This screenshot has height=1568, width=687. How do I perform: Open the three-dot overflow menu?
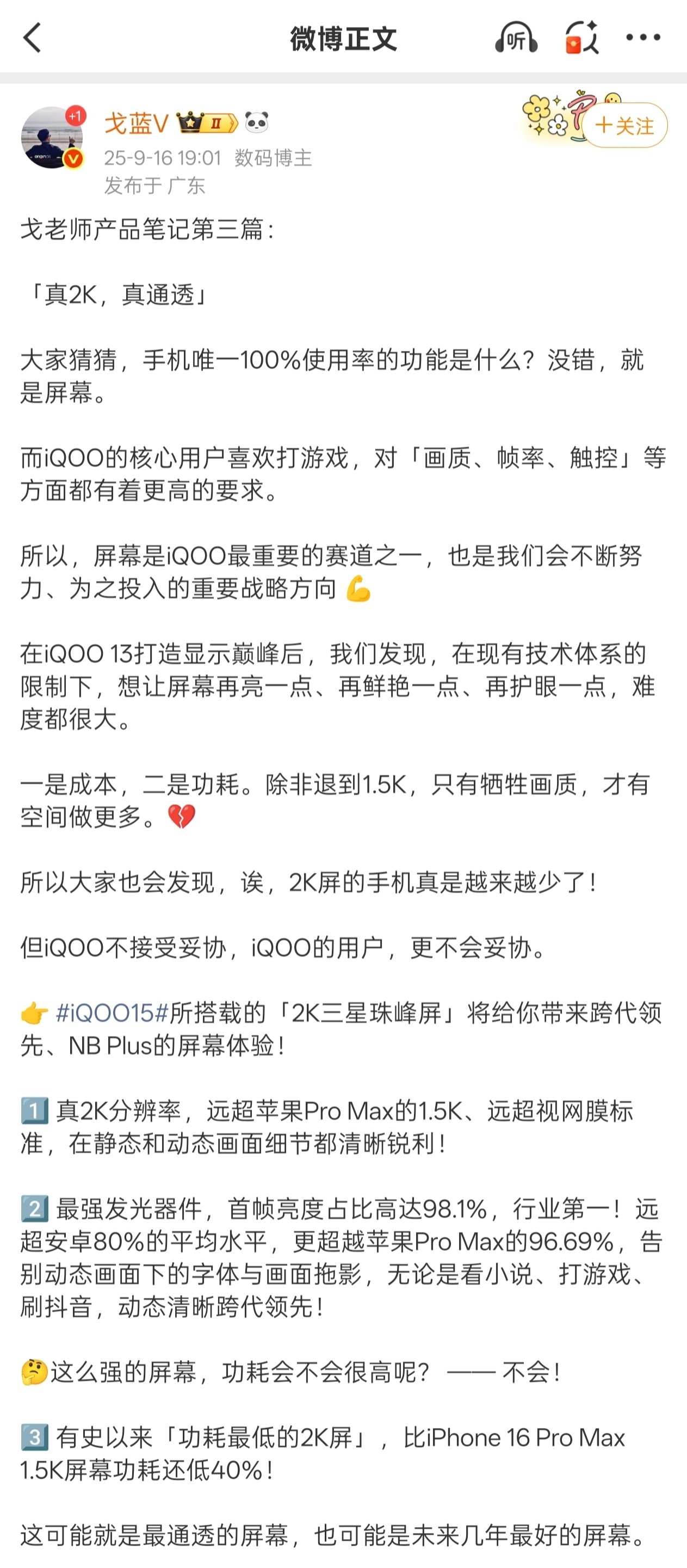[x=643, y=38]
